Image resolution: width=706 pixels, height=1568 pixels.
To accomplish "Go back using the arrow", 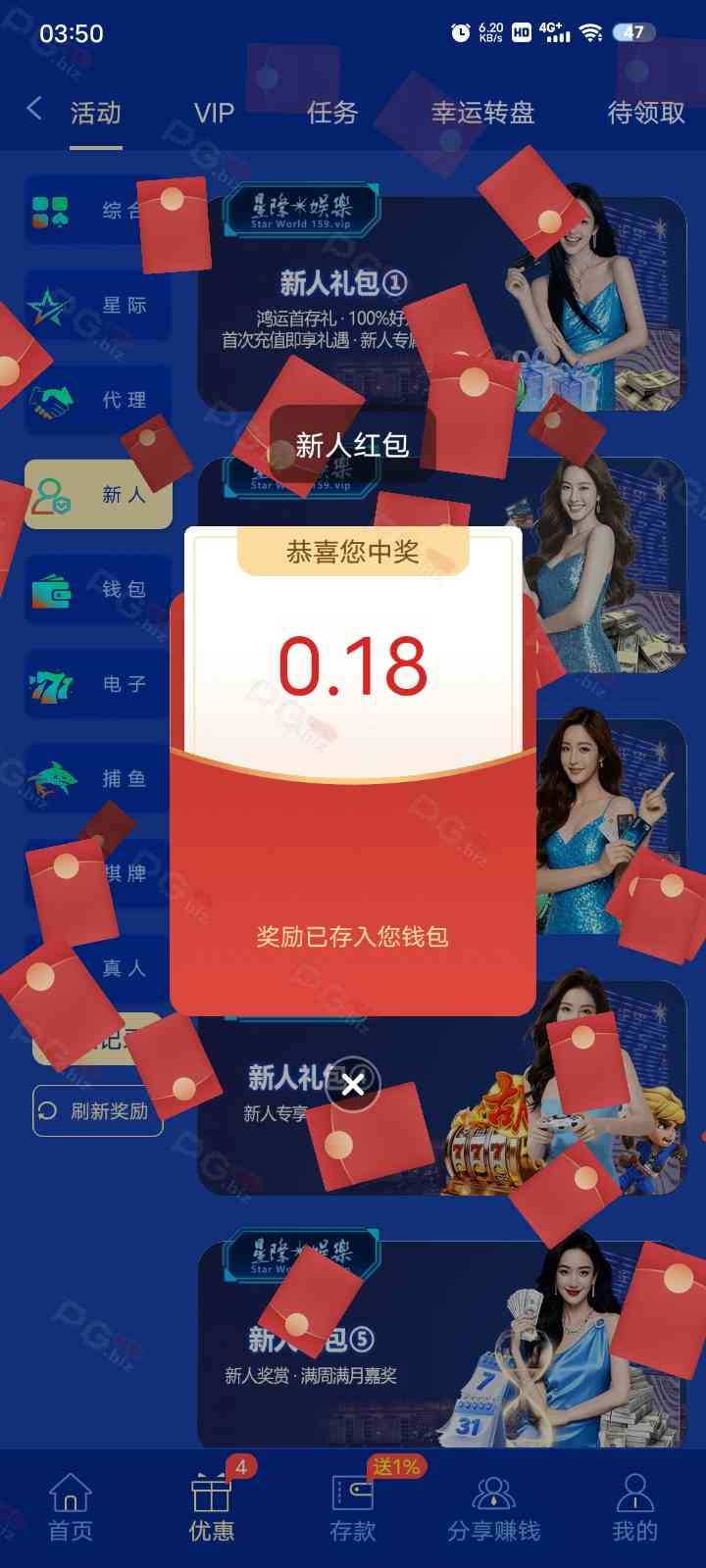I will 35,109.
